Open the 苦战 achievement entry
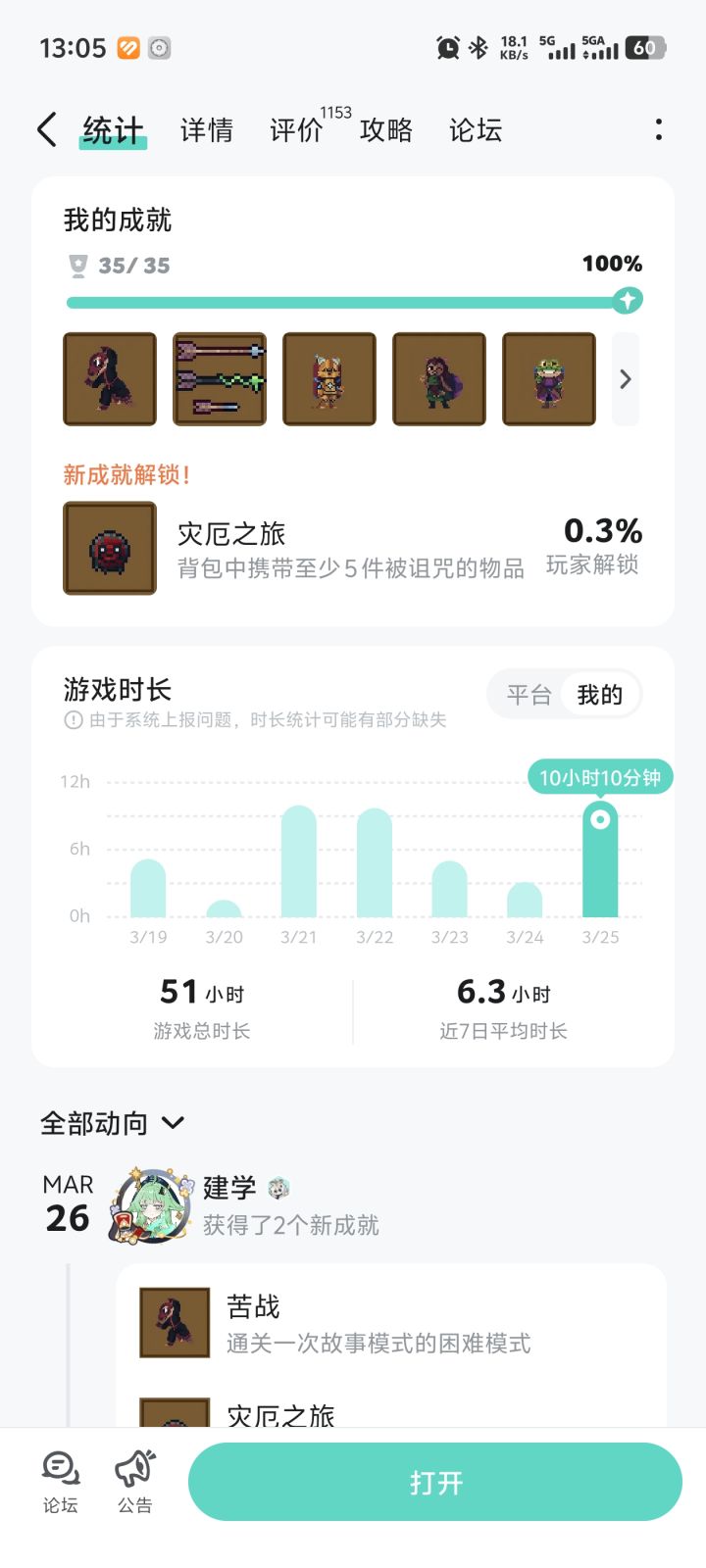The height and width of the screenshot is (1568, 706). coord(392,1323)
